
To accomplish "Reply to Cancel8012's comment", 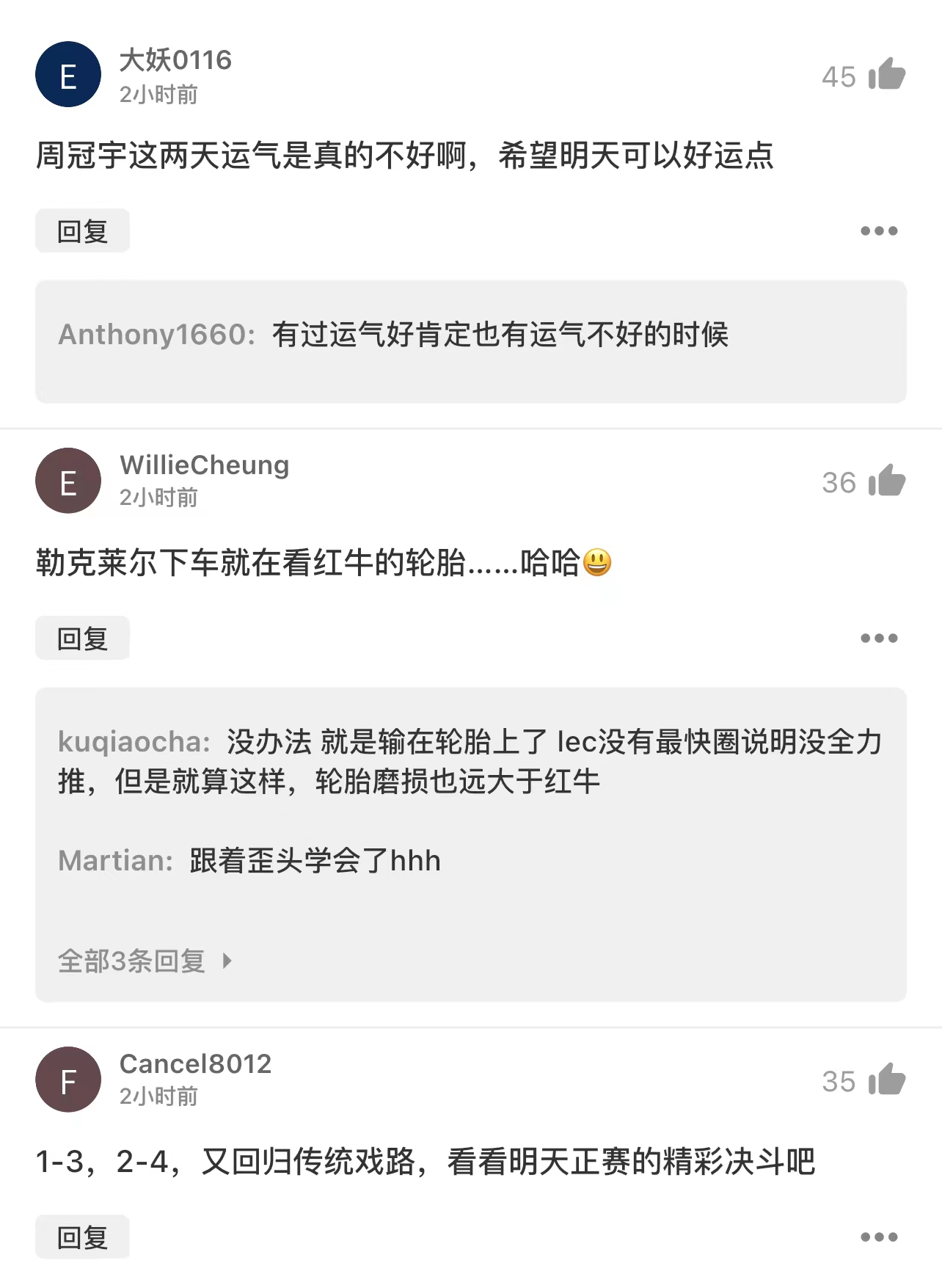I will [82, 1237].
